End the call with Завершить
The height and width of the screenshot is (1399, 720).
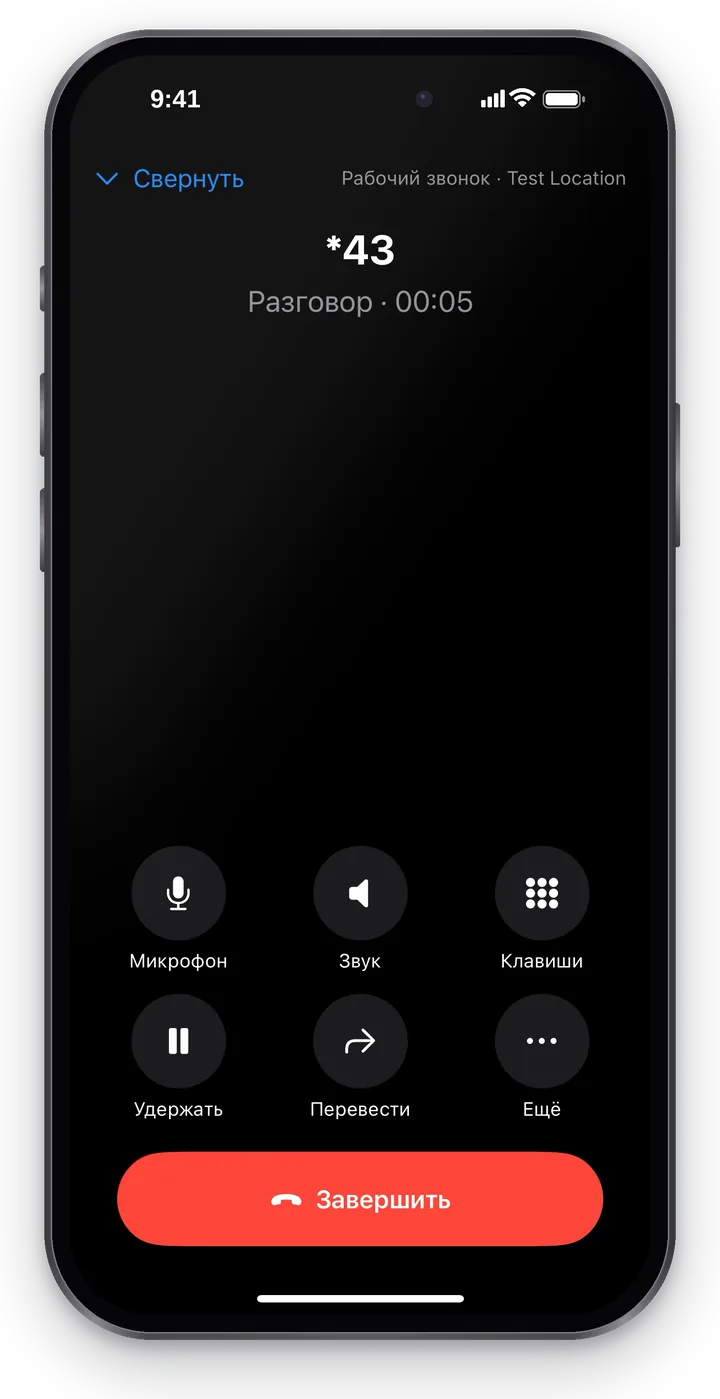pos(360,1199)
